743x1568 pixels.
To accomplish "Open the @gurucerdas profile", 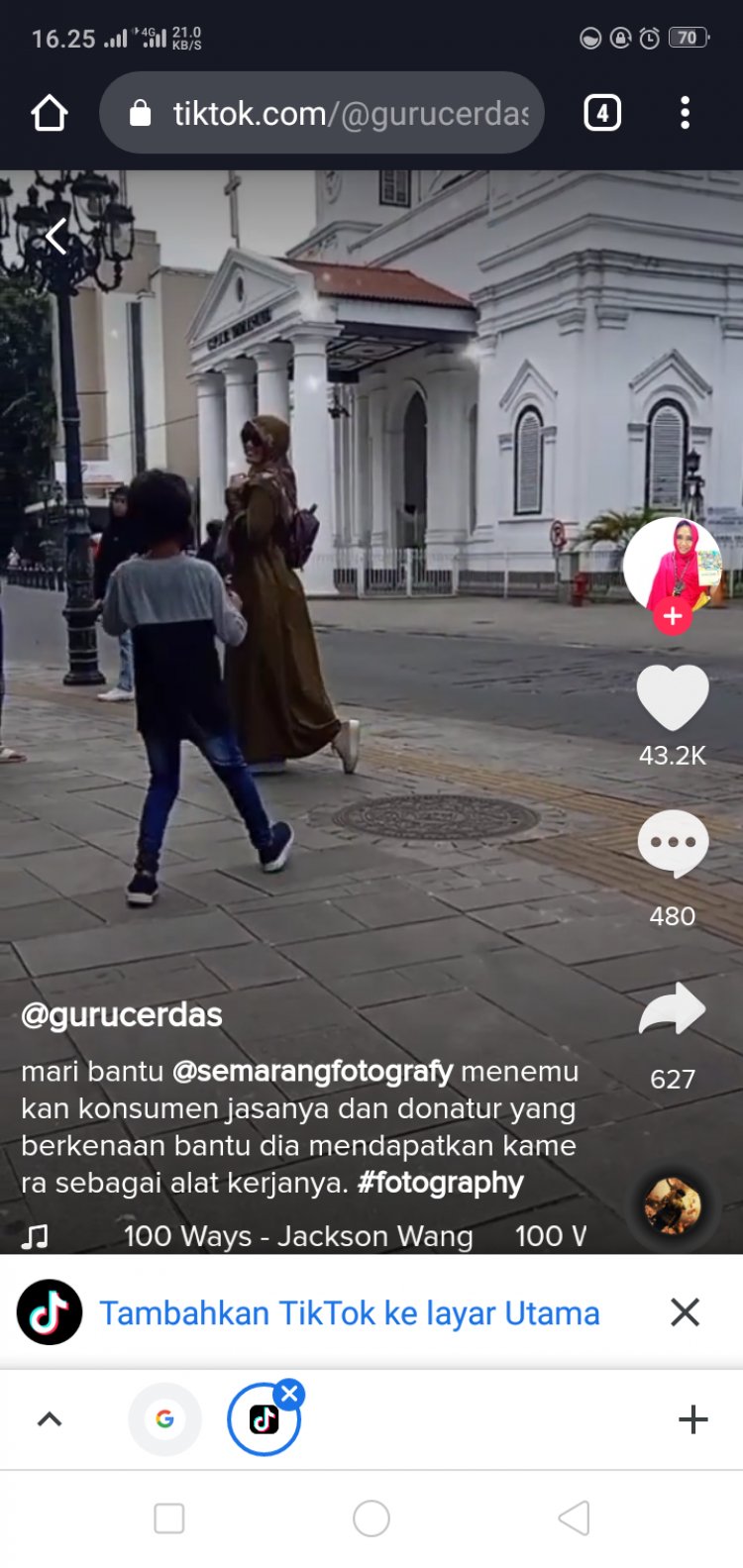I will 122,1015.
